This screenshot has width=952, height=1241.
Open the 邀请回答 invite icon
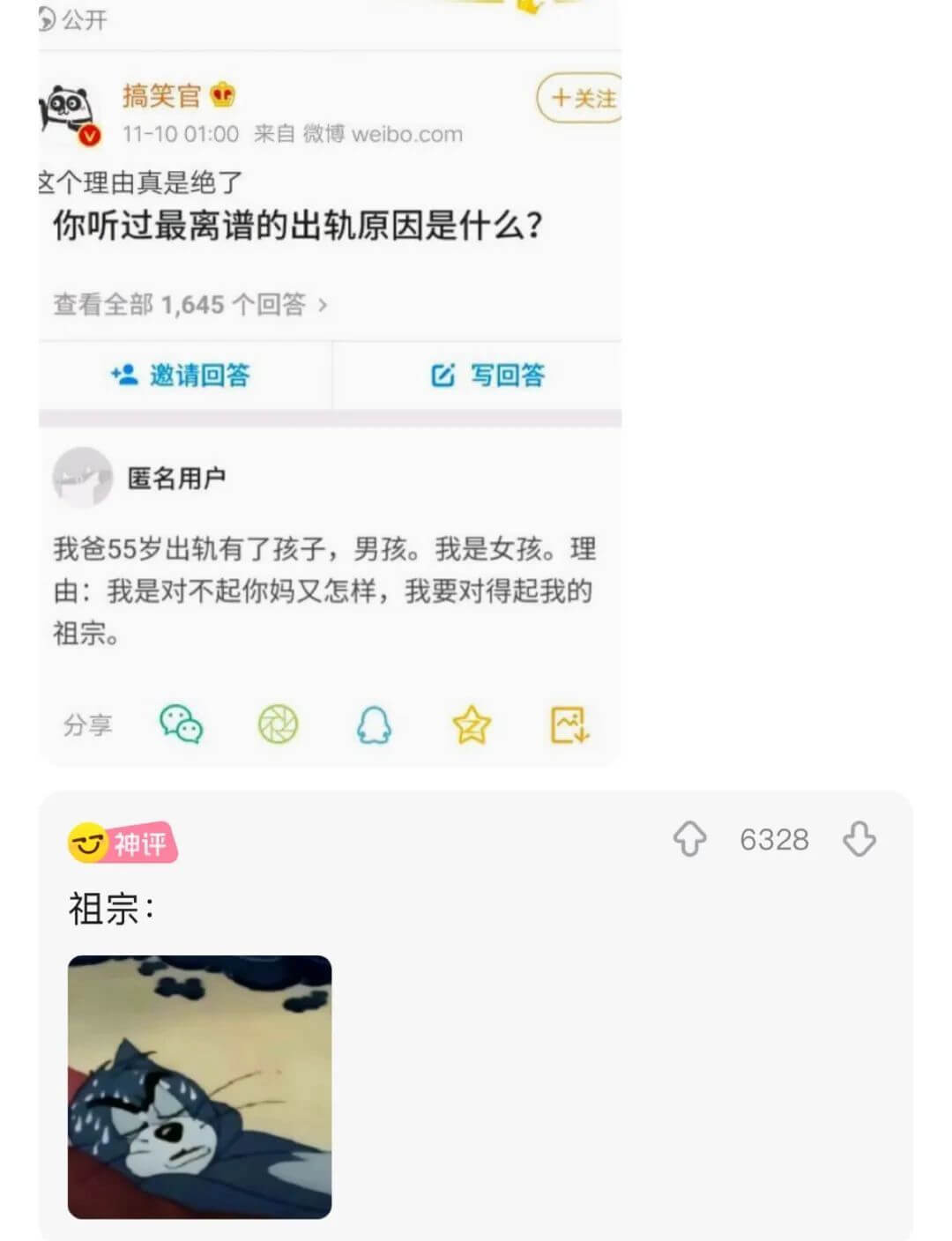(124, 375)
